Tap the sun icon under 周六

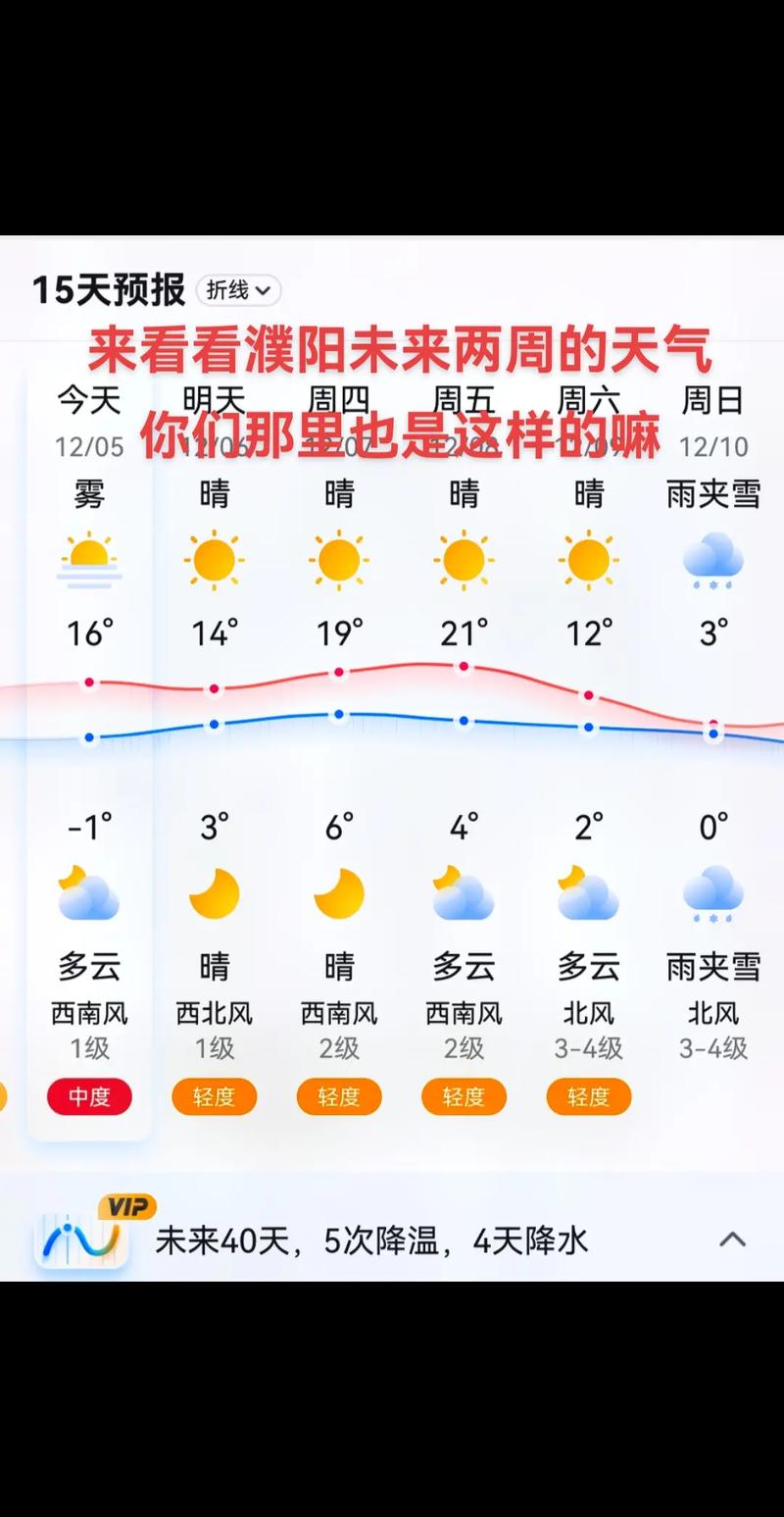(588, 559)
